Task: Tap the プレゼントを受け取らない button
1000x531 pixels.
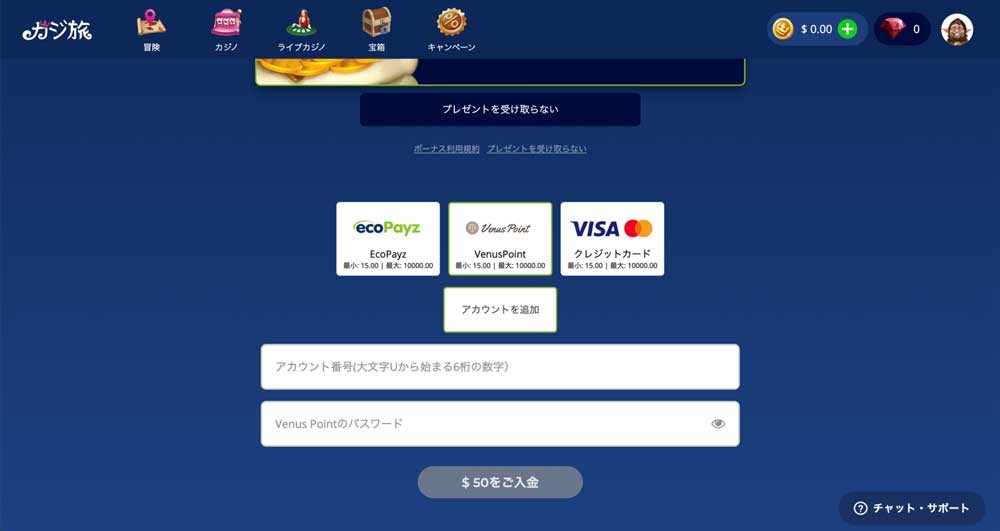Action: pyautogui.click(x=500, y=109)
